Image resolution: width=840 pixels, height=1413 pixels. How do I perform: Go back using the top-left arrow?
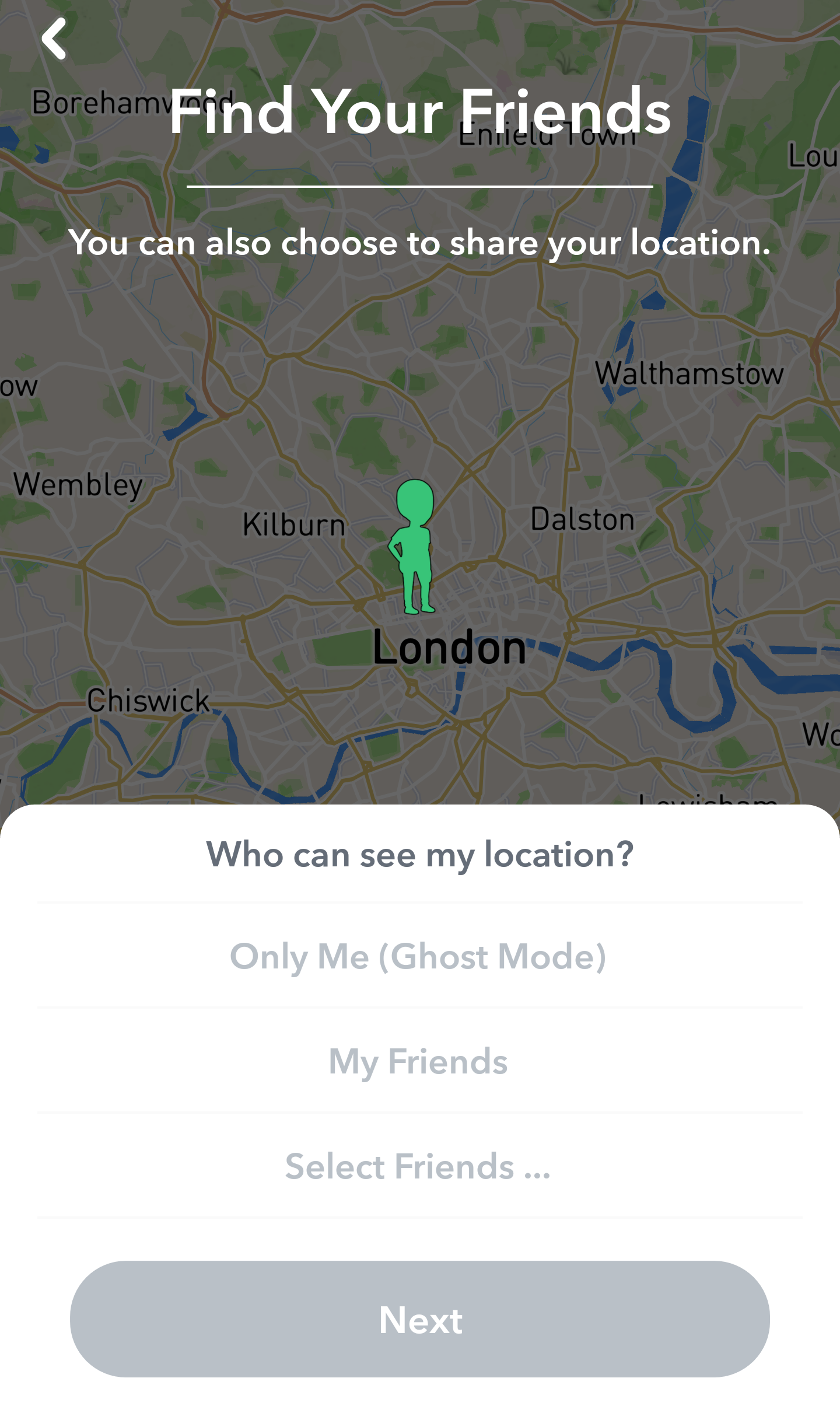pos(54,39)
